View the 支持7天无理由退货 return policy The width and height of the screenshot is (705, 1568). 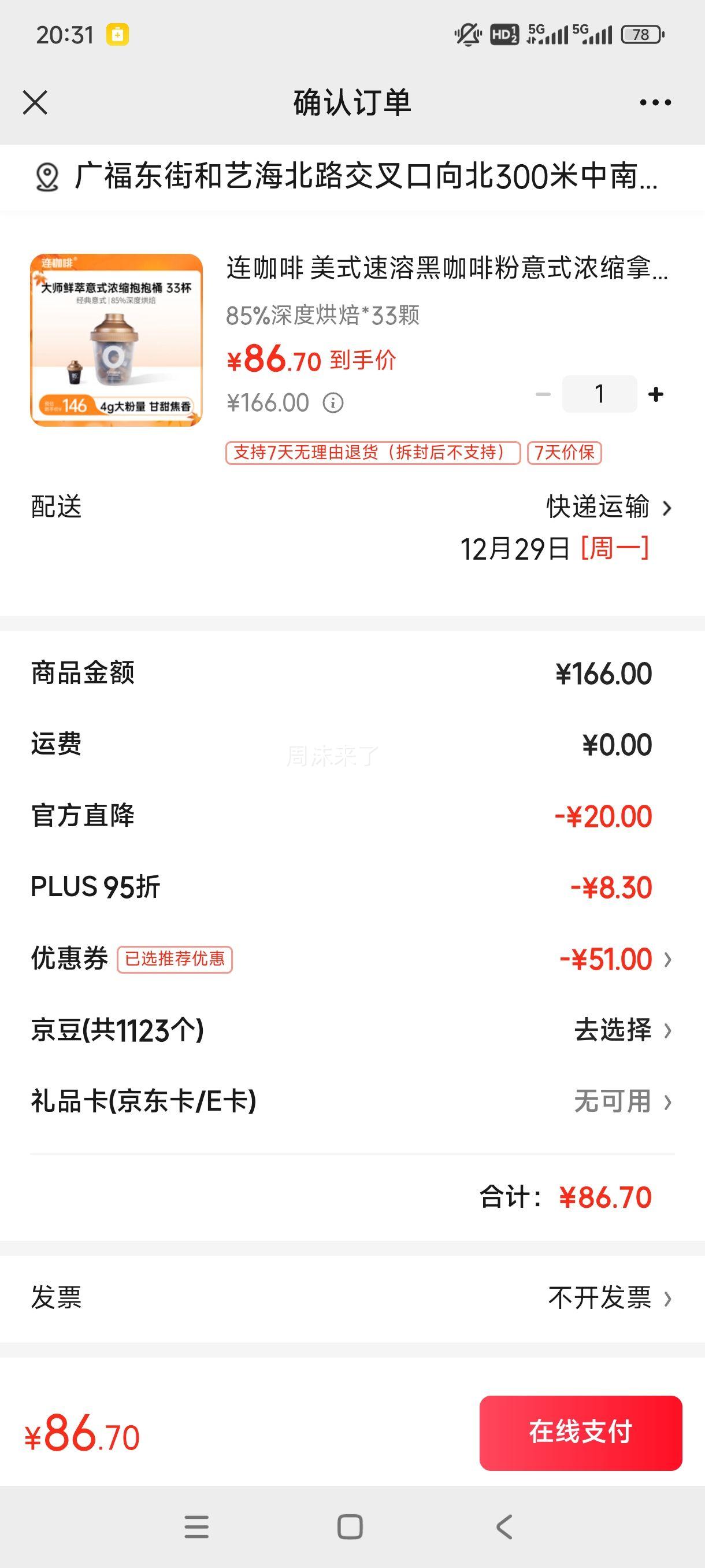pos(372,453)
